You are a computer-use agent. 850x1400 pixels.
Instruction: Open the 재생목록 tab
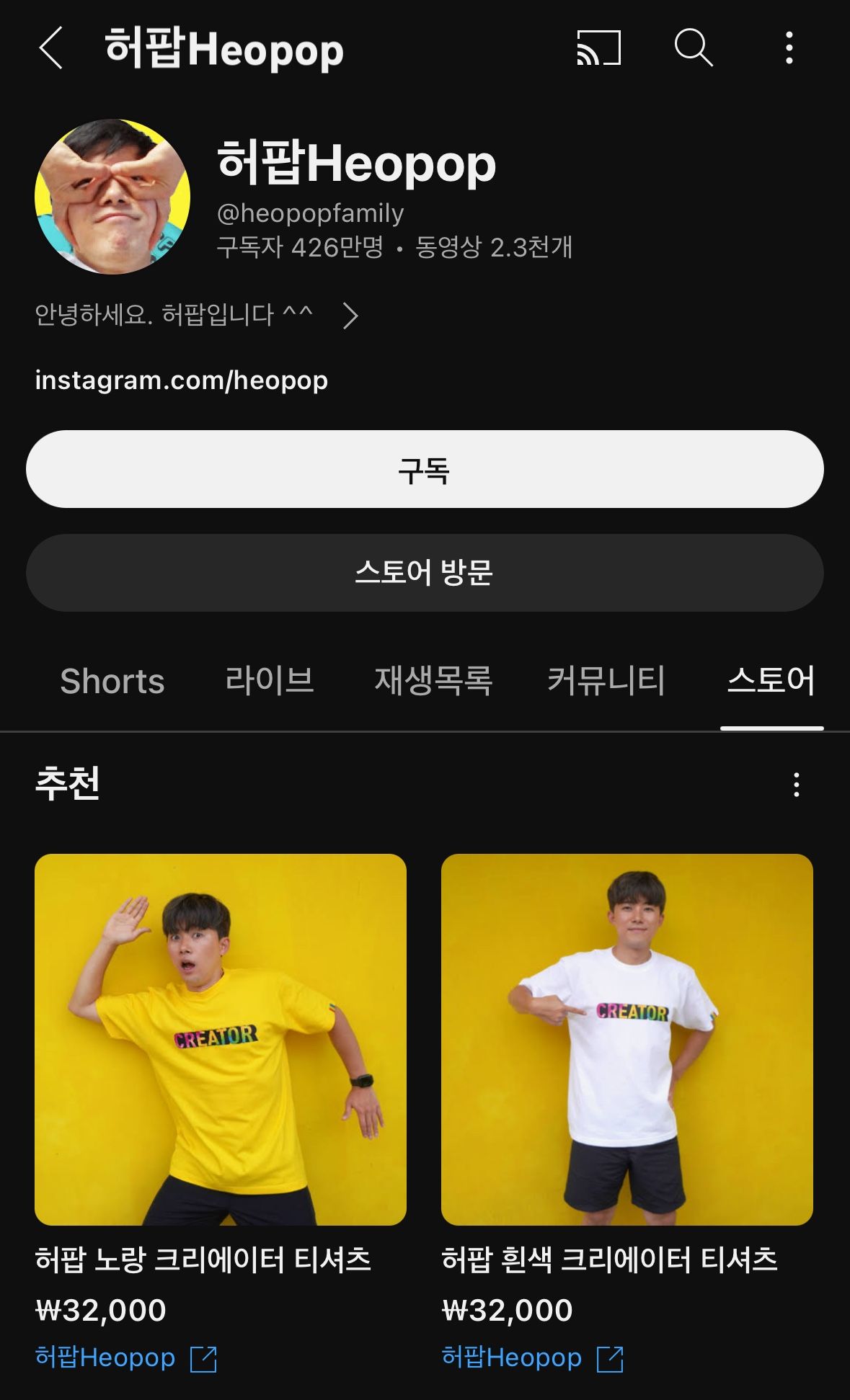pyautogui.click(x=433, y=682)
